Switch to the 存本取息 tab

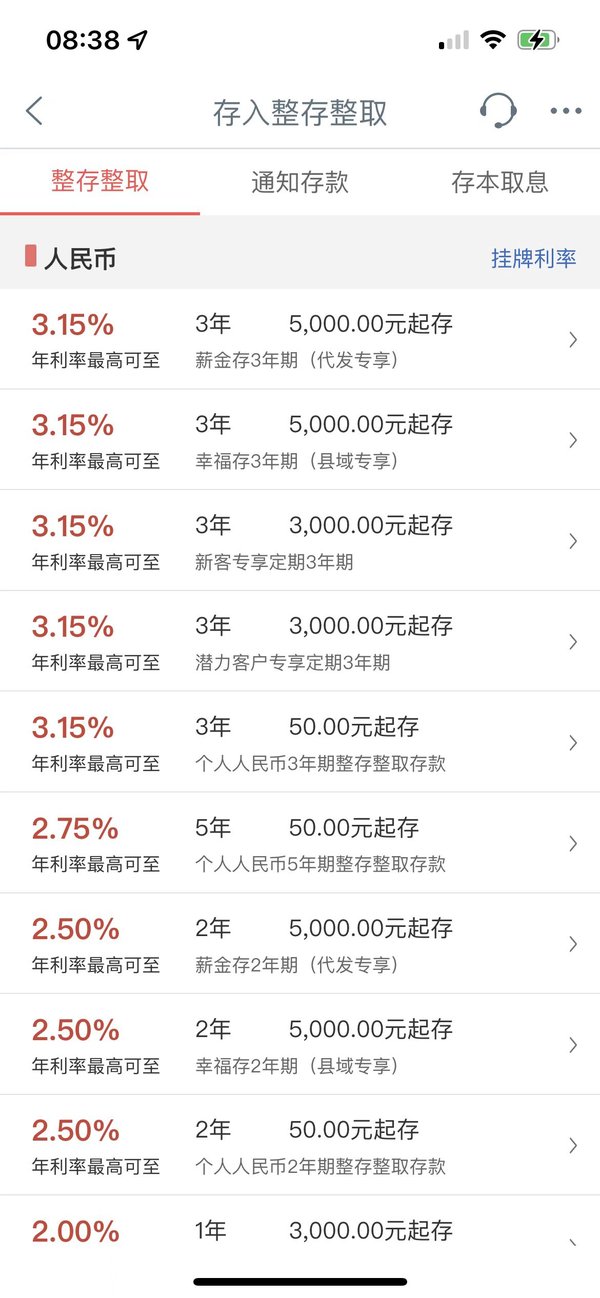pos(500,182)
